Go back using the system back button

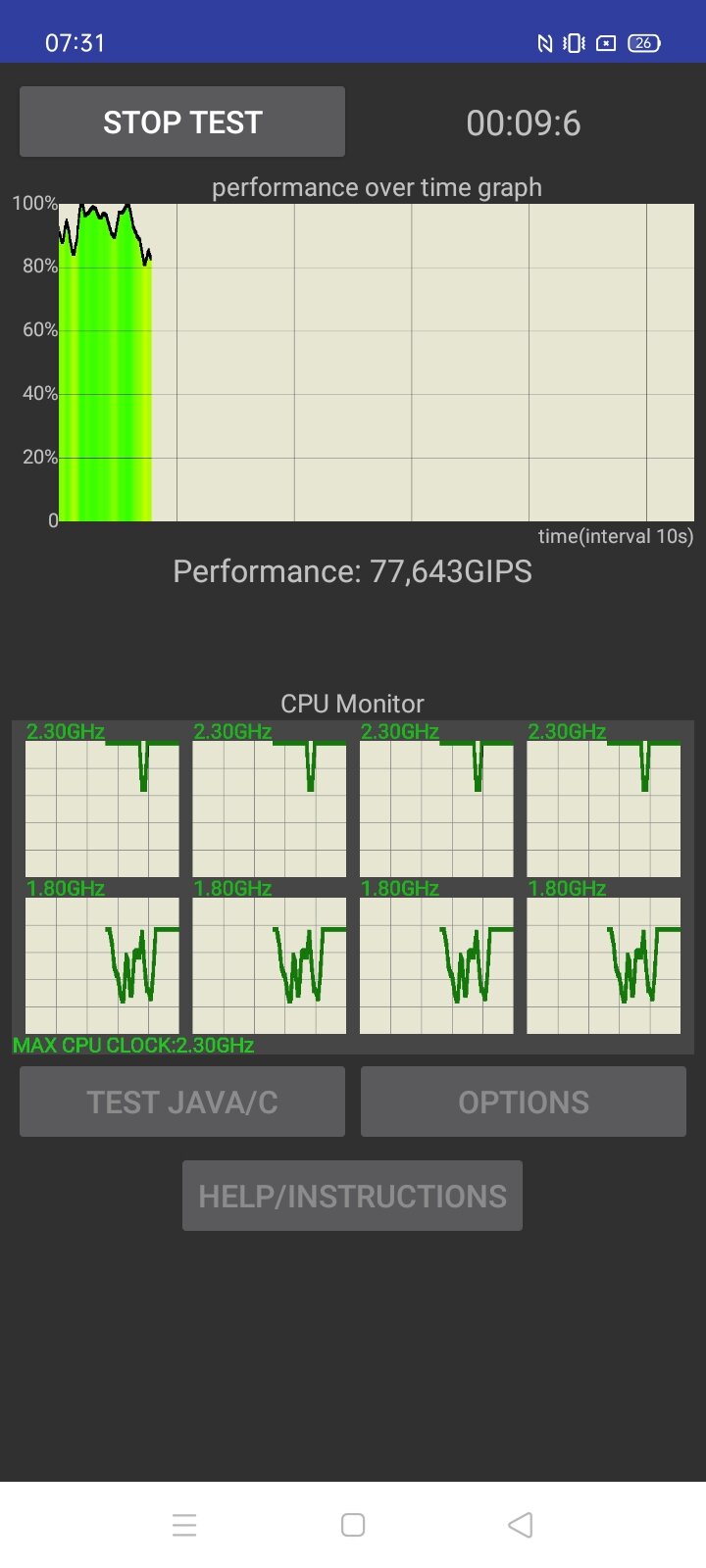pos(521,1525)
